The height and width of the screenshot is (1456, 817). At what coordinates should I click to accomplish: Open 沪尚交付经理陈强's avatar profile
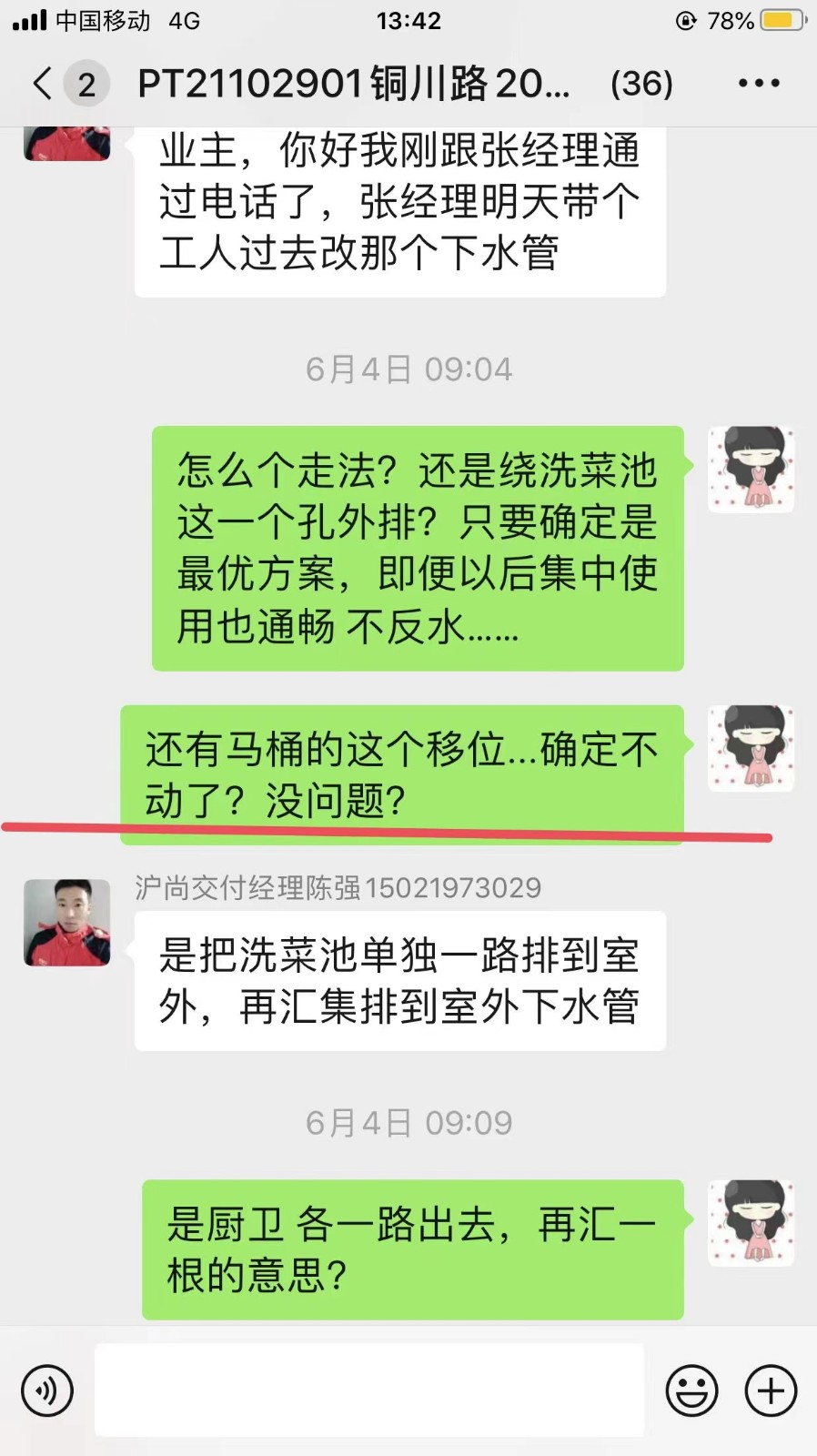66,922
